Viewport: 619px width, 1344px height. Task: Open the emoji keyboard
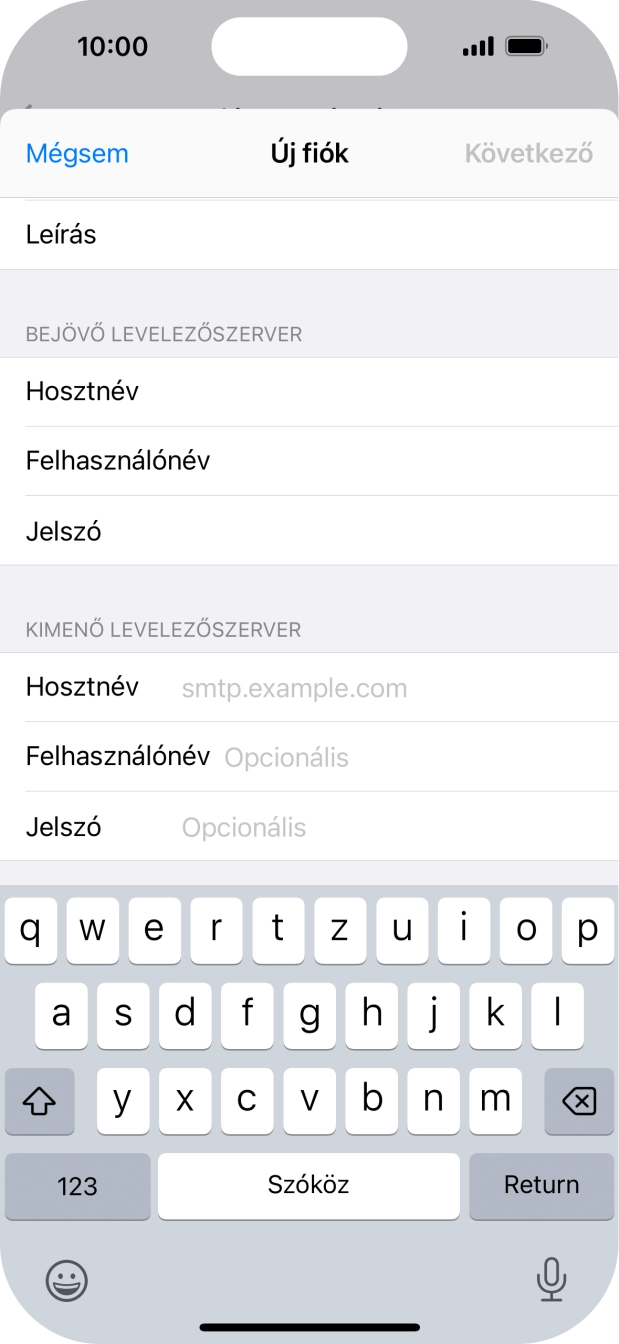67,1279
